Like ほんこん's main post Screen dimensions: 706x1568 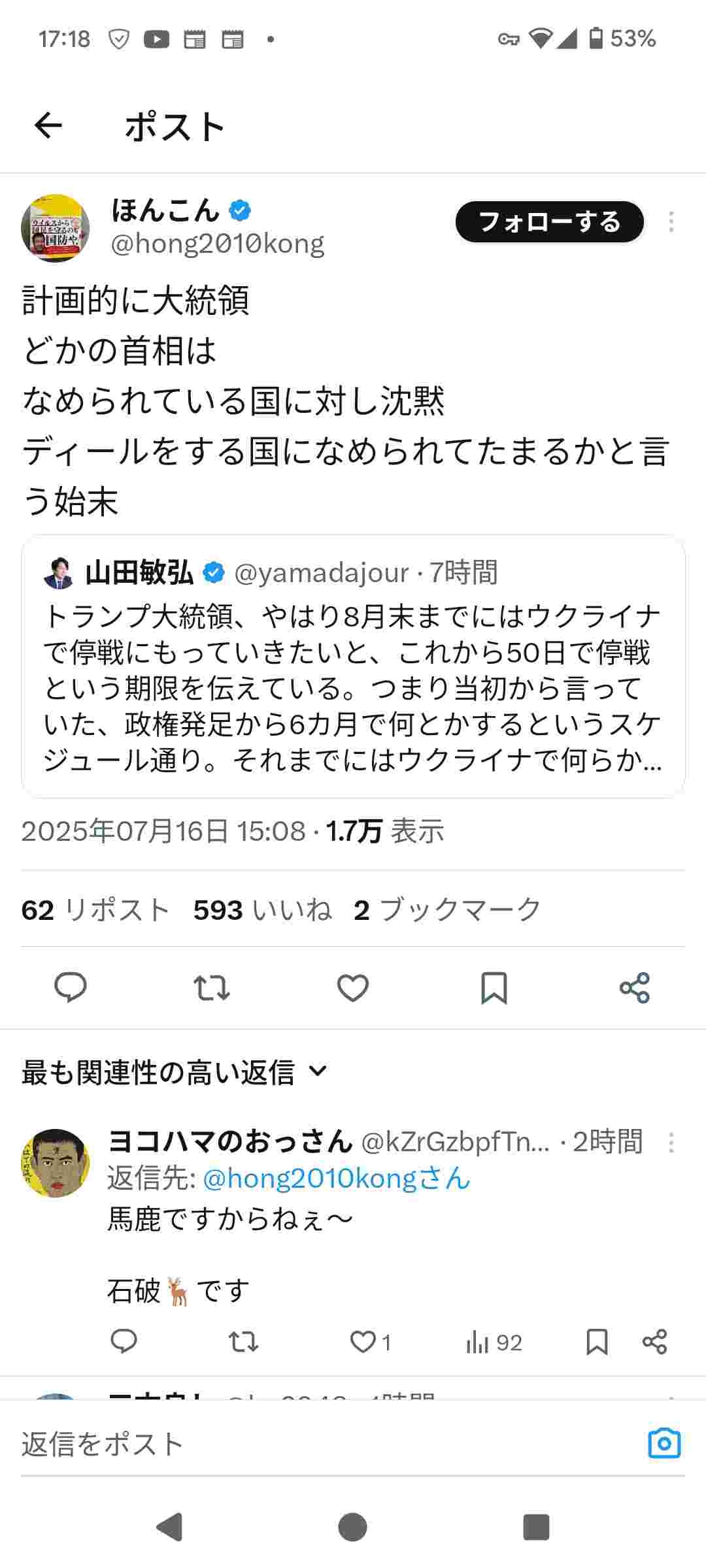pyautogui.click(x=353, y=987)
